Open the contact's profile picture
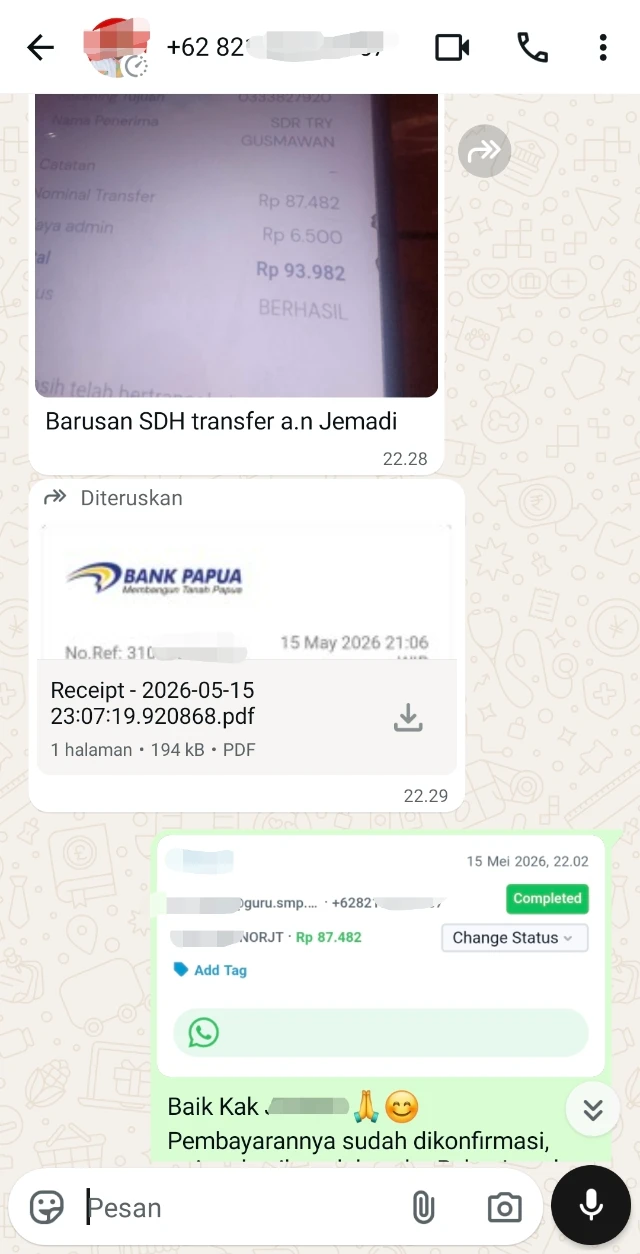640x1254 pixels. pyautogui.click(x=118, y=47)
